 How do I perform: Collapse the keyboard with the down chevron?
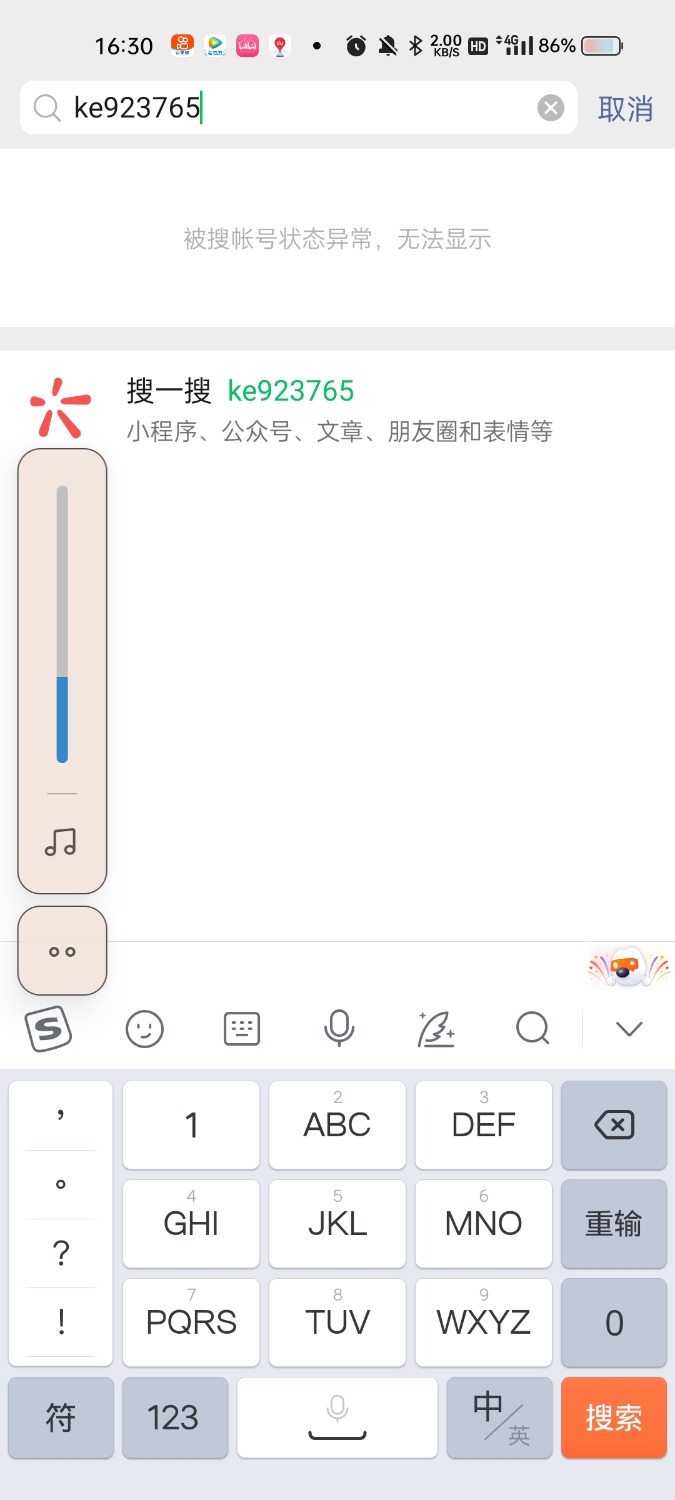point(629,1028)
